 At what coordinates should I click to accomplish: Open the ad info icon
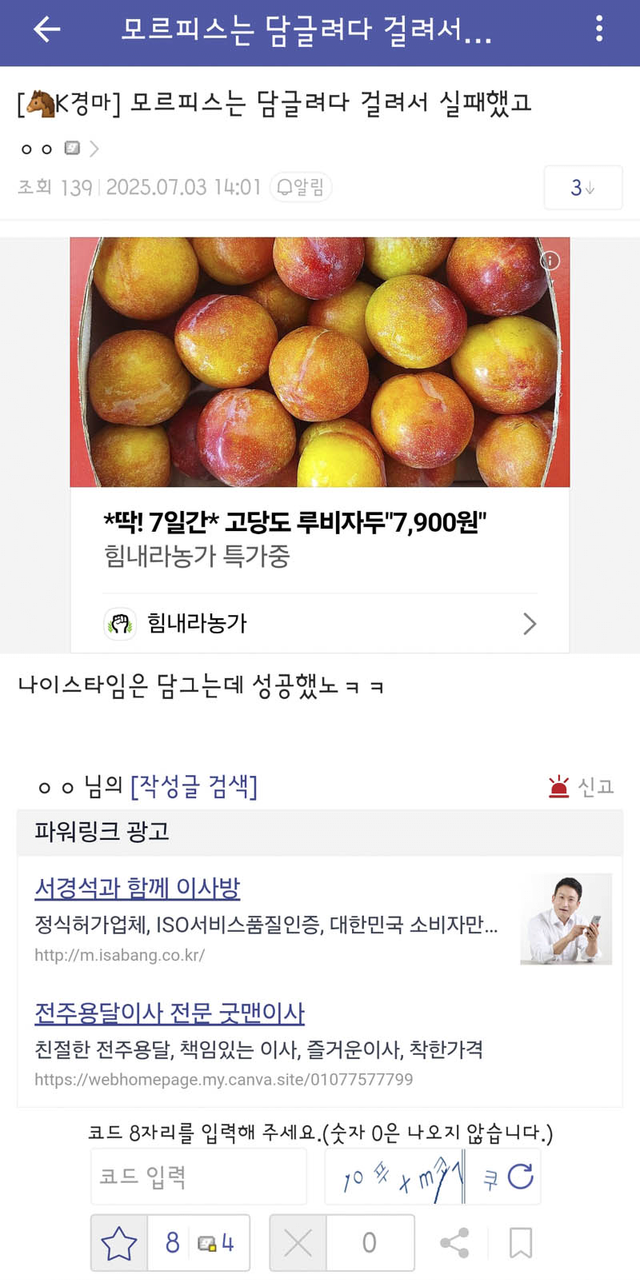pos(550,261)
